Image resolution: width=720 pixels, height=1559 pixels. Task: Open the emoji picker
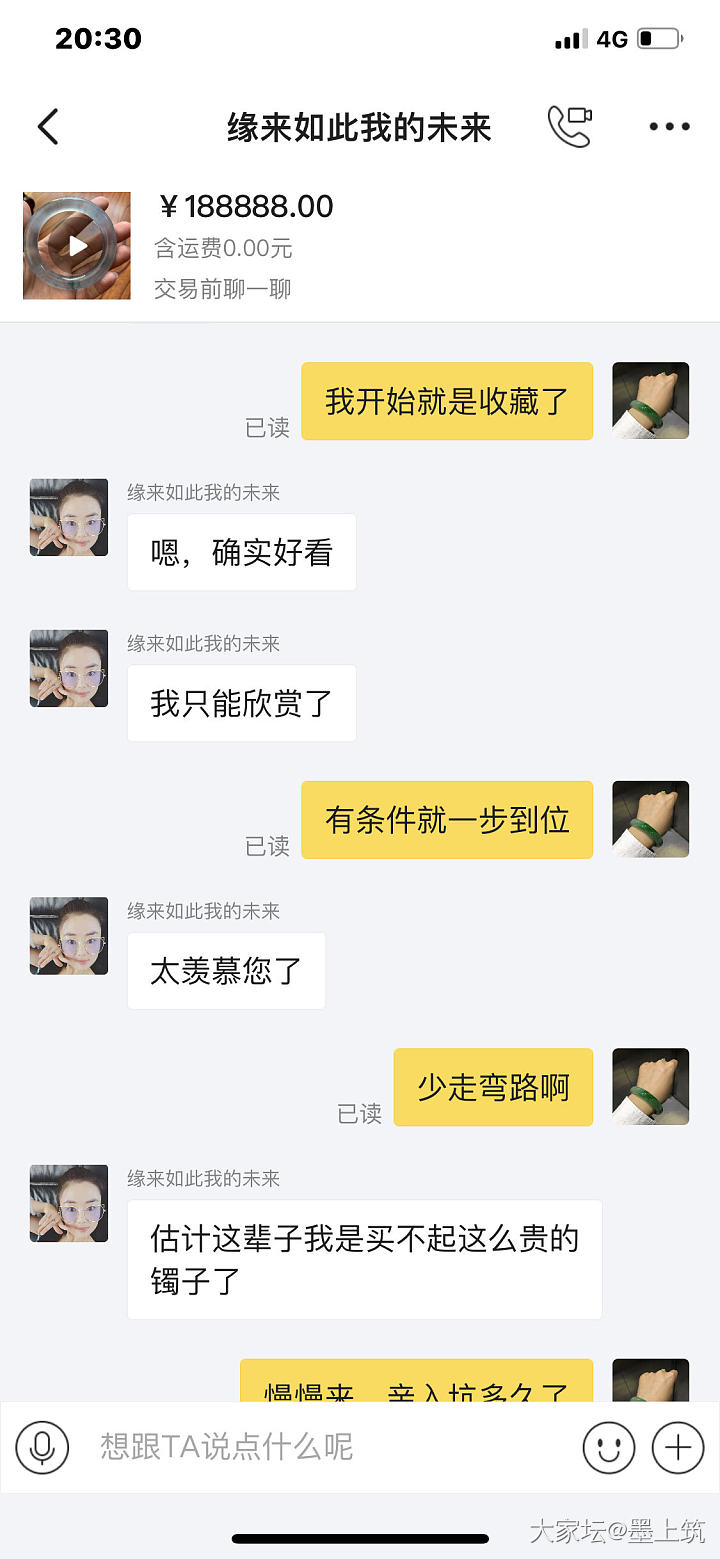click(609, 1447)
